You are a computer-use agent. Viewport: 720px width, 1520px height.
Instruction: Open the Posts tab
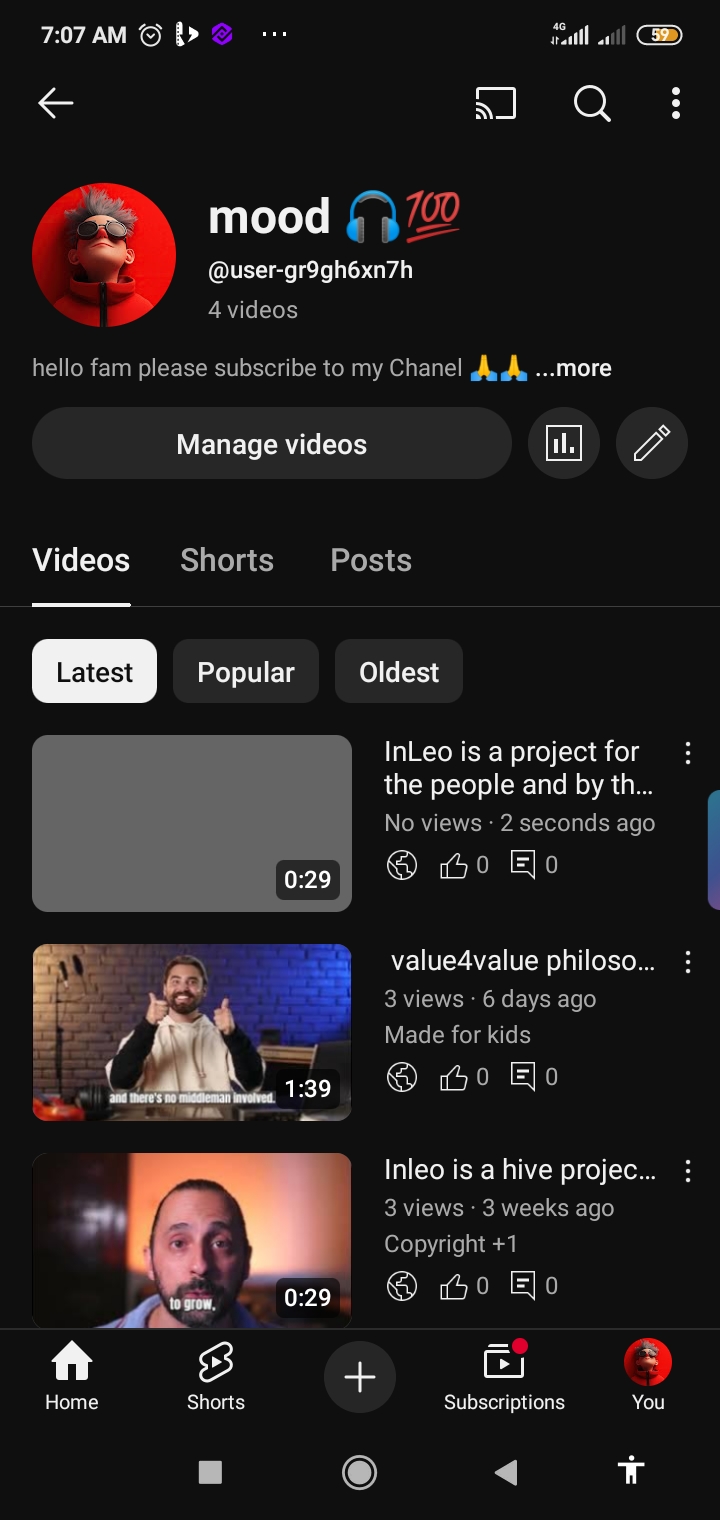370,560
